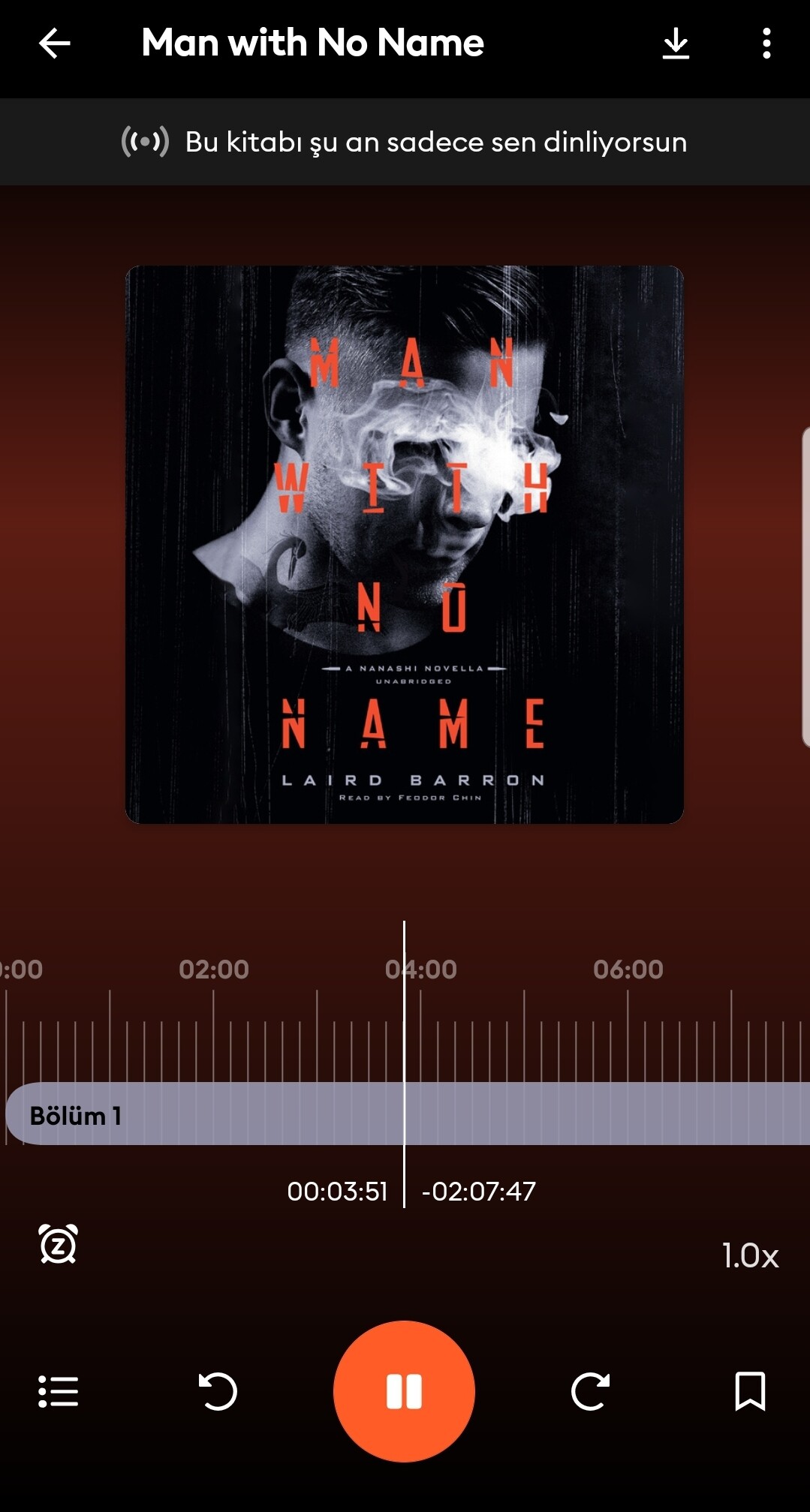Pause the audiobook playback

pos(404,1391)
